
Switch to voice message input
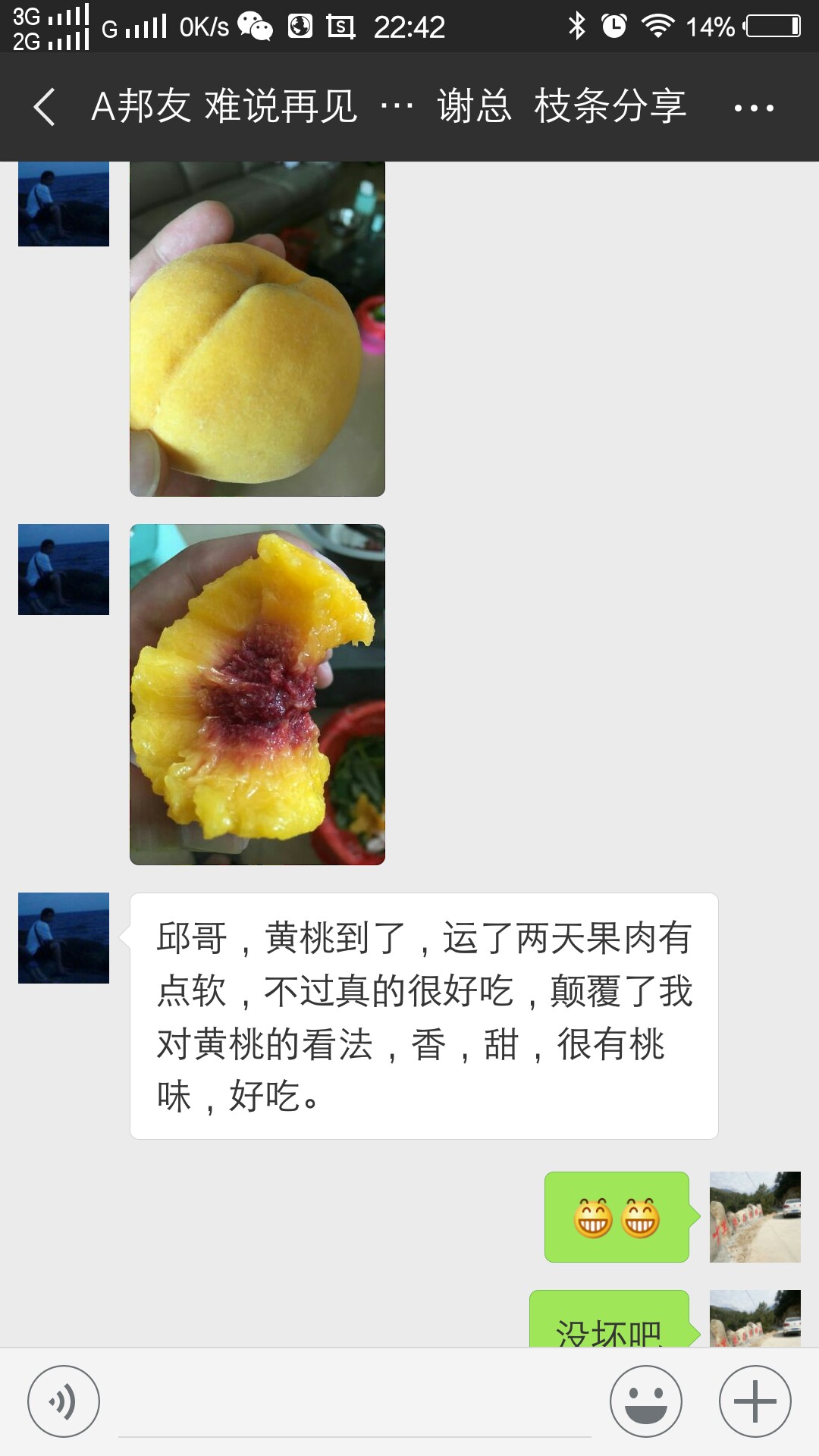point(64,1401)
